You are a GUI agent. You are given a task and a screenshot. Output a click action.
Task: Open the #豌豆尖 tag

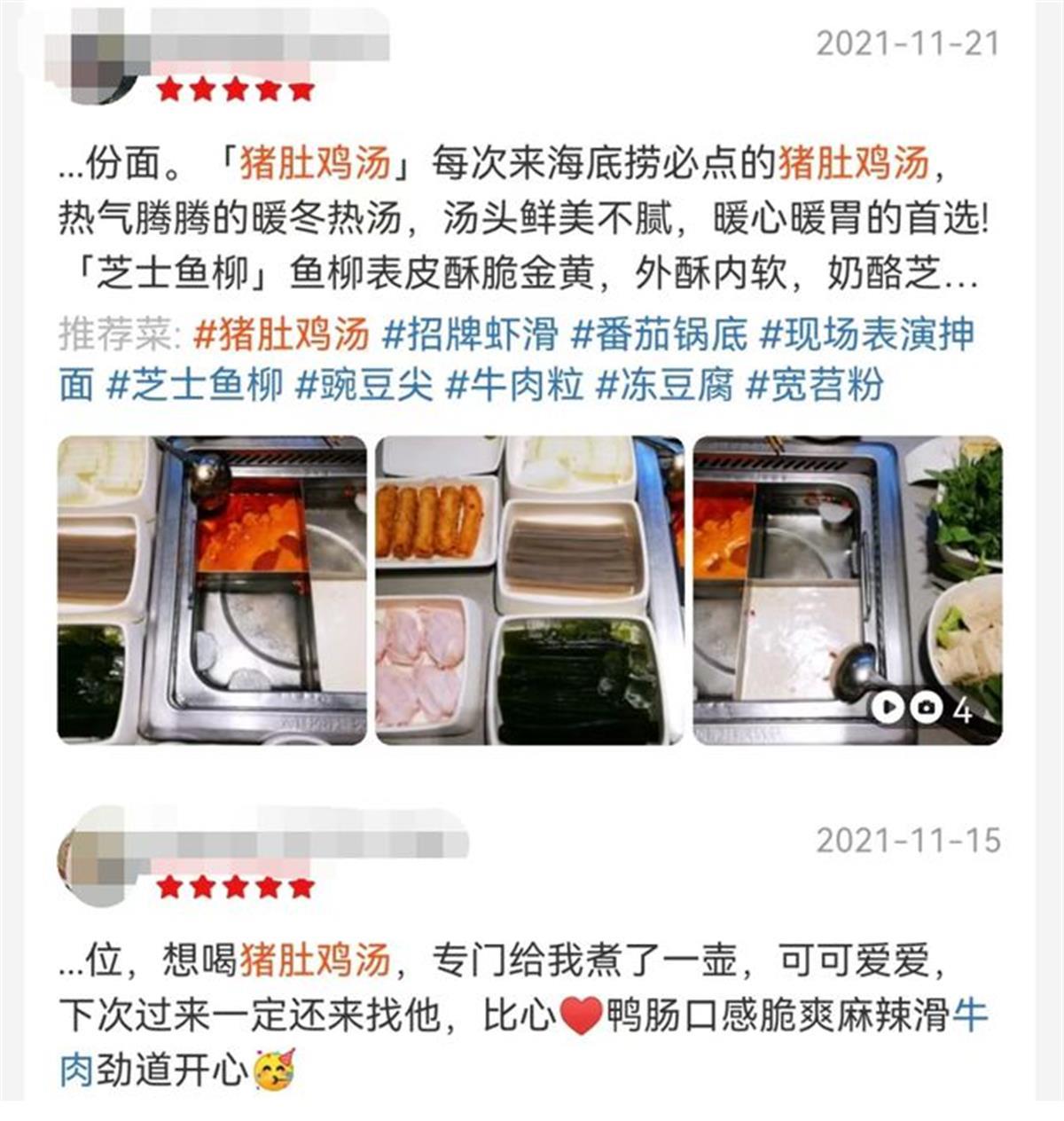(364, 385)
